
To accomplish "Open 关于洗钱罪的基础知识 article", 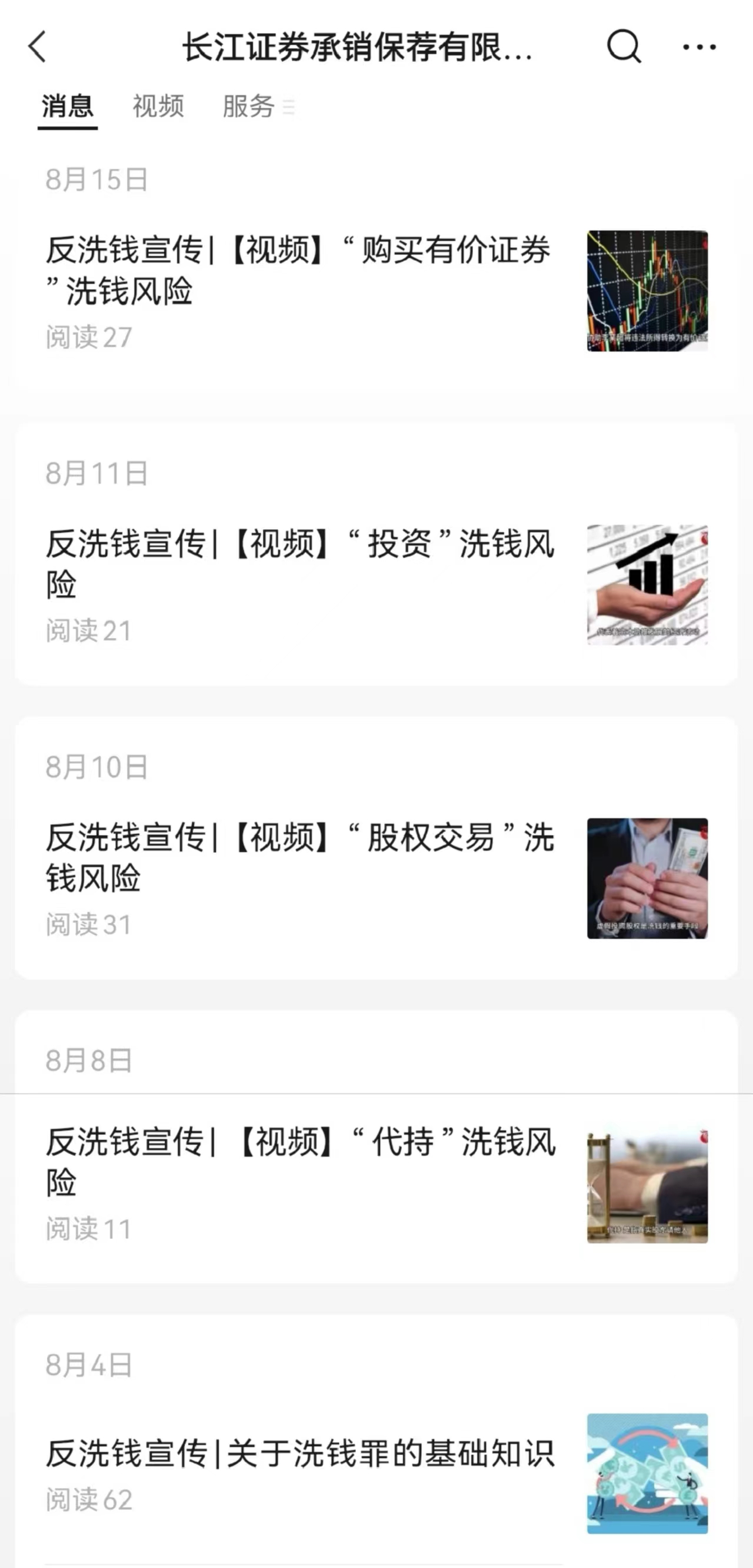I will [376, 1473].
